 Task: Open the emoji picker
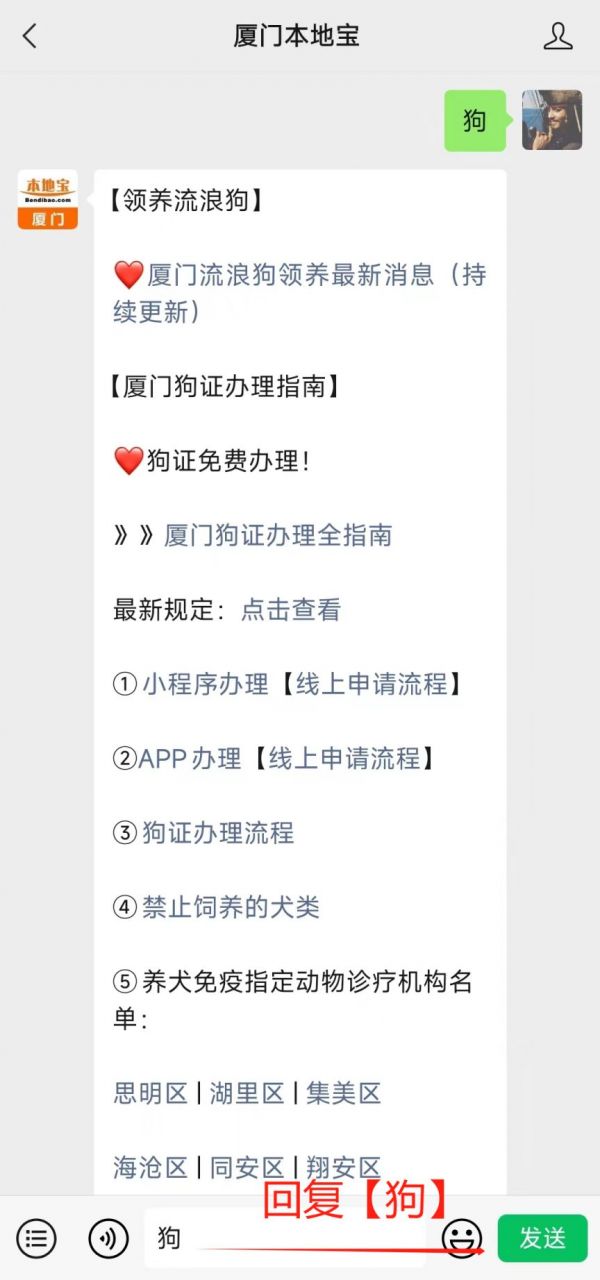(461, 1238)
